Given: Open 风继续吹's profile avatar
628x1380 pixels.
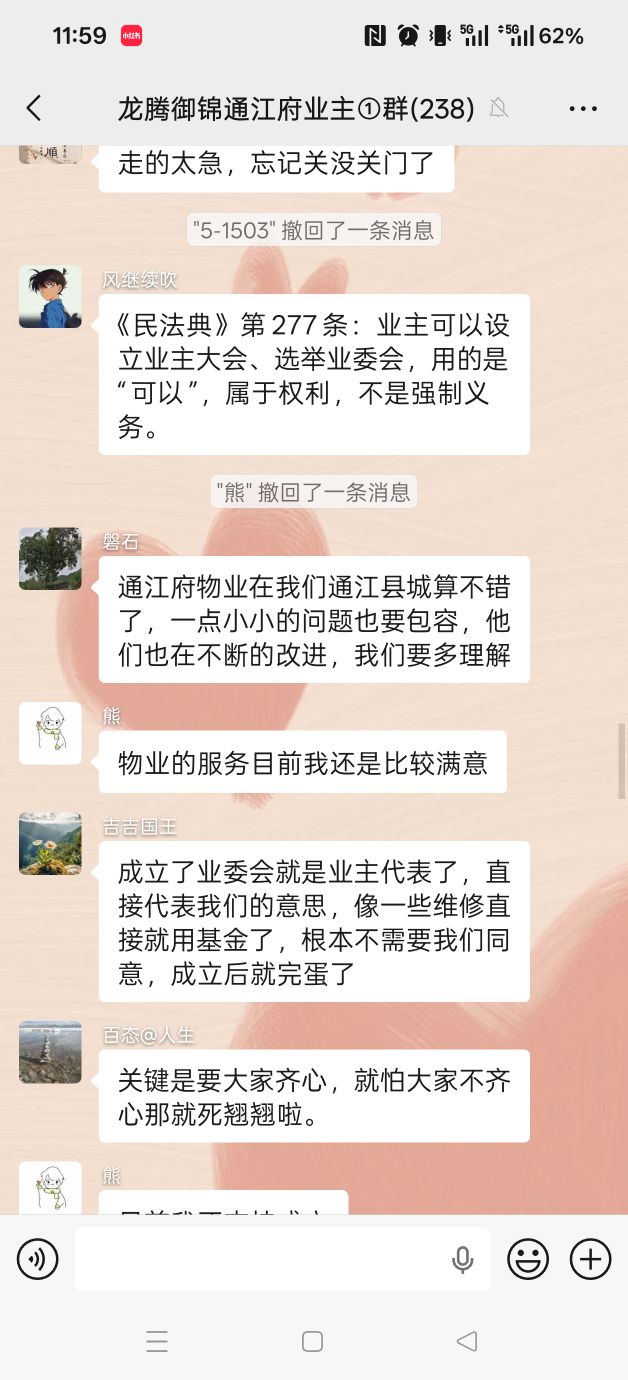Looking at the screenshot, I should 50,297.
